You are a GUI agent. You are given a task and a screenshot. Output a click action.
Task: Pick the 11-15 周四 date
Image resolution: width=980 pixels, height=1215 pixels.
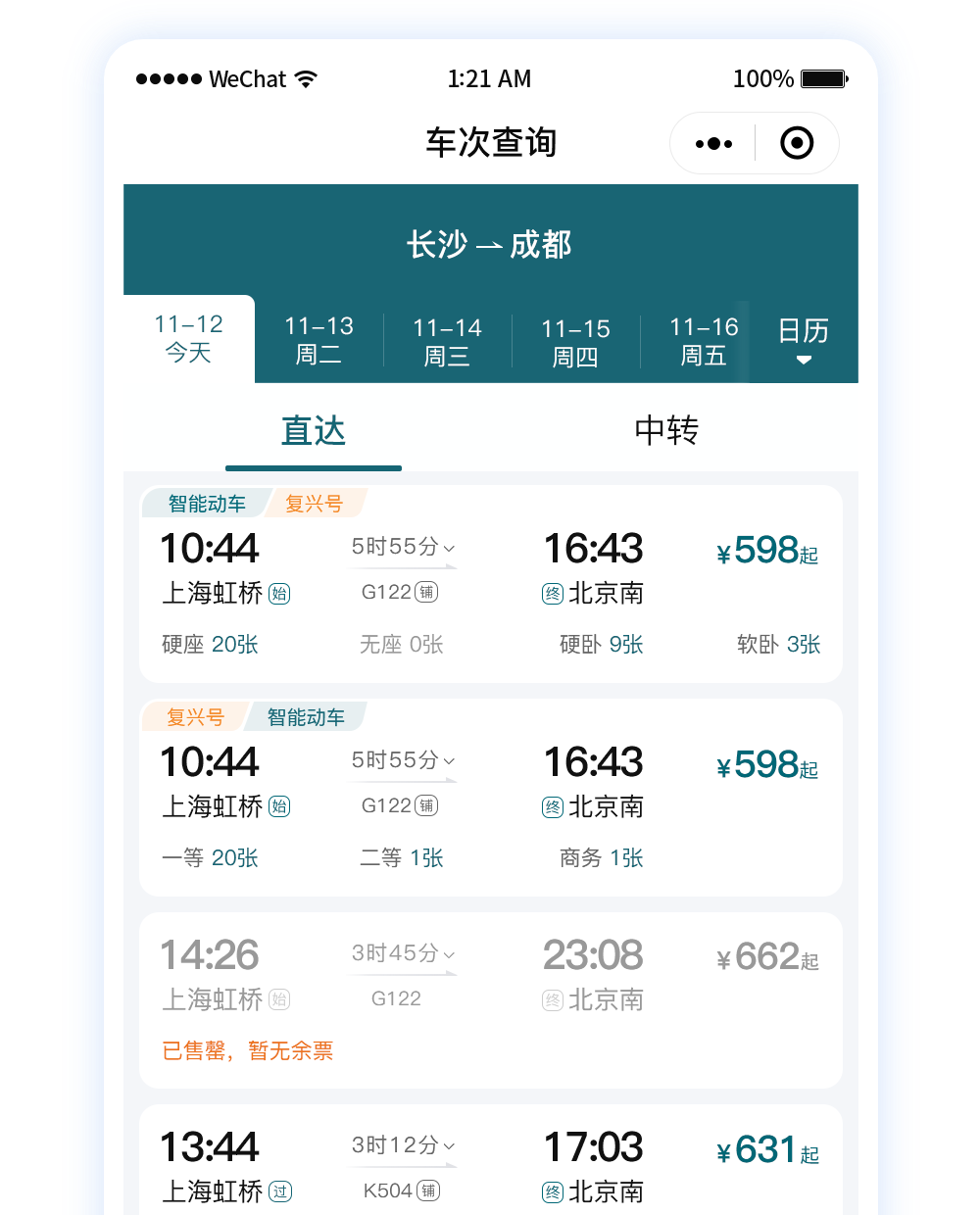pos(575,342)
